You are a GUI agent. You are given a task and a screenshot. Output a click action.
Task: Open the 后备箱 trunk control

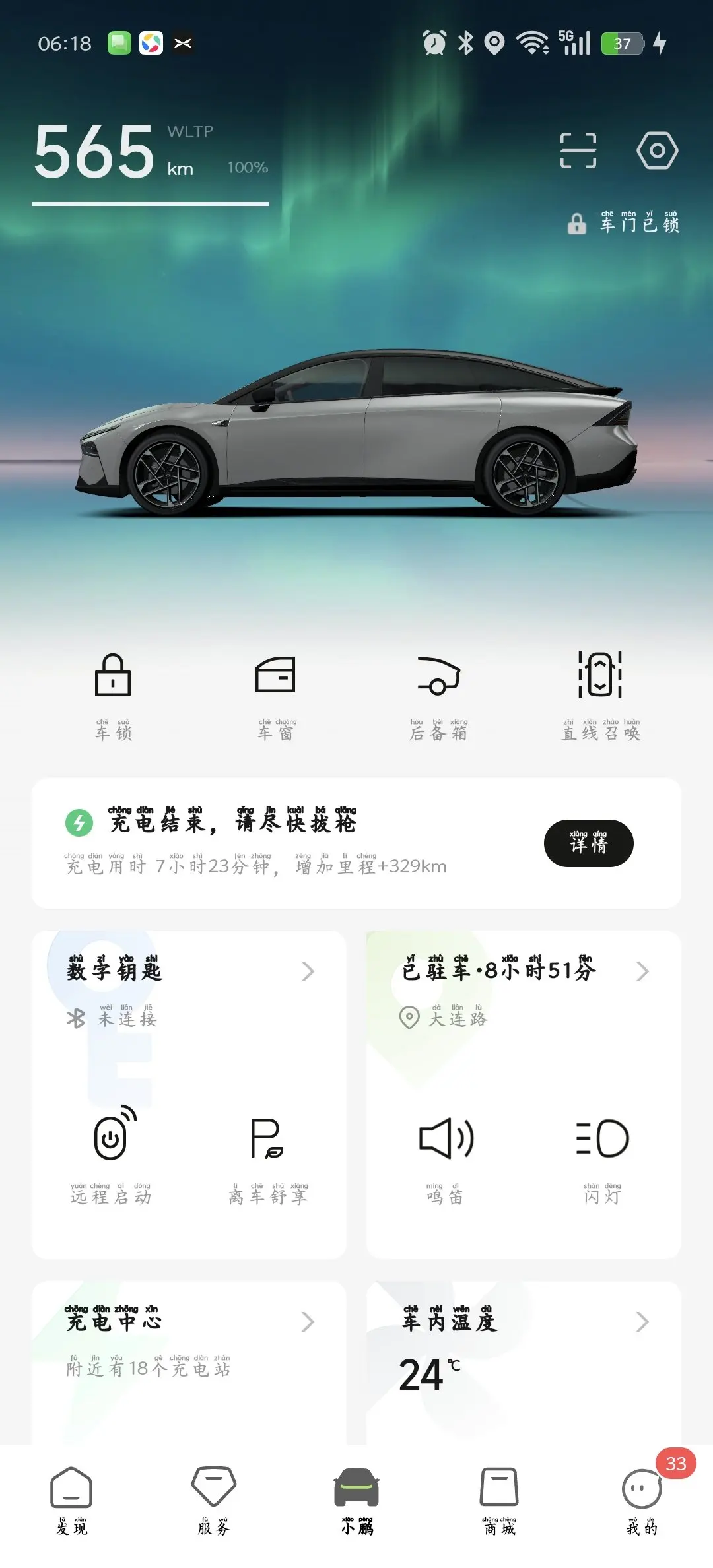438,694
